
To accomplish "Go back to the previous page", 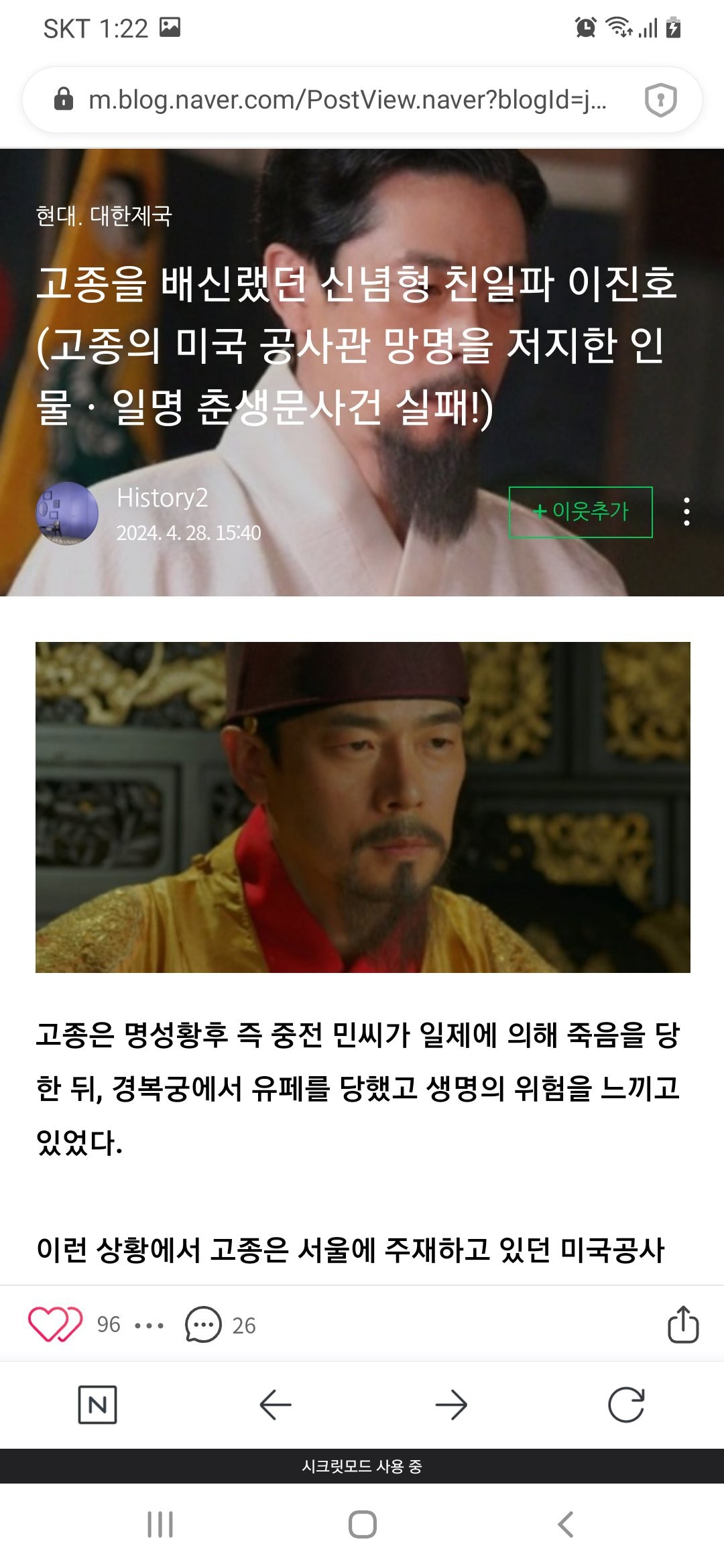I will click(x=275, y=1404).
